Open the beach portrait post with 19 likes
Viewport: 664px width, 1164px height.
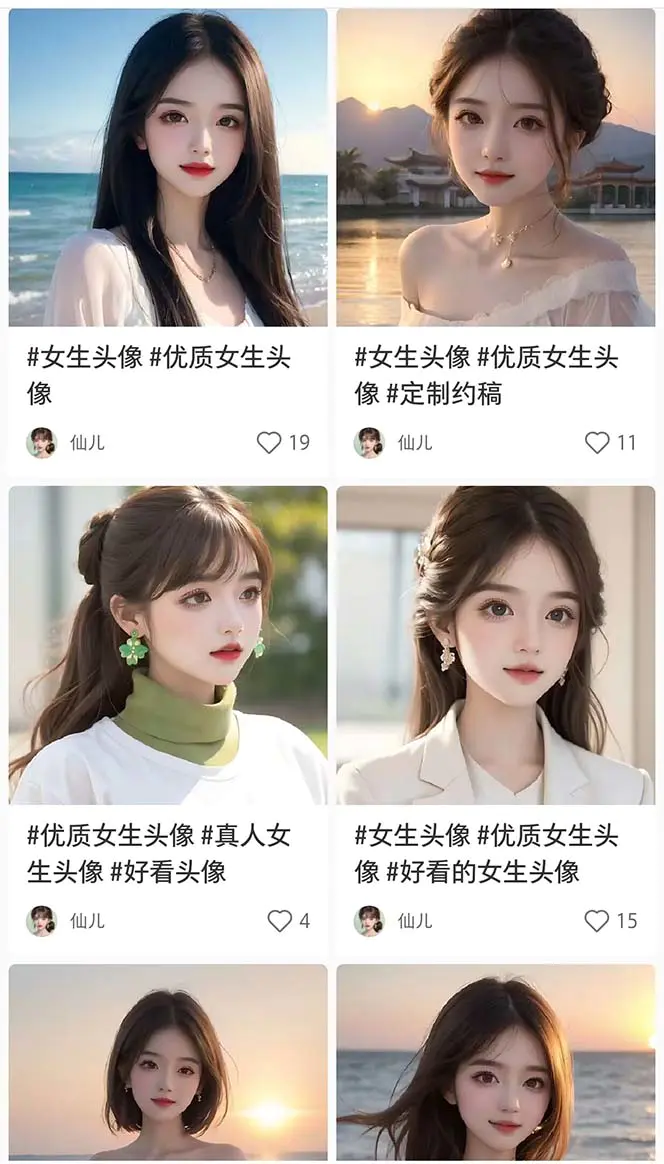click(x=168, y=168)
